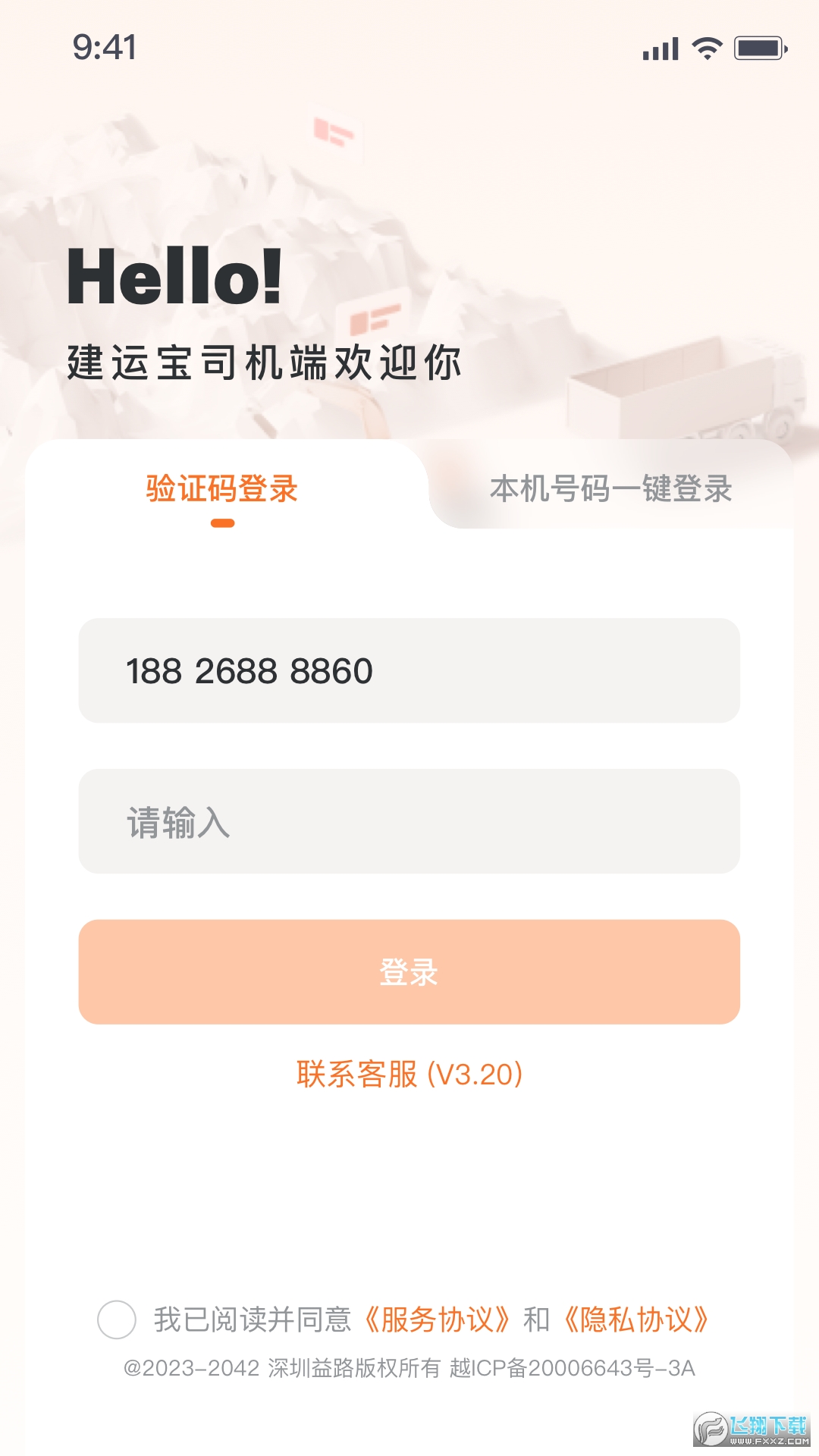Contact customer service via 联系客服 (V3.20)

click(x=409, y=1075)
